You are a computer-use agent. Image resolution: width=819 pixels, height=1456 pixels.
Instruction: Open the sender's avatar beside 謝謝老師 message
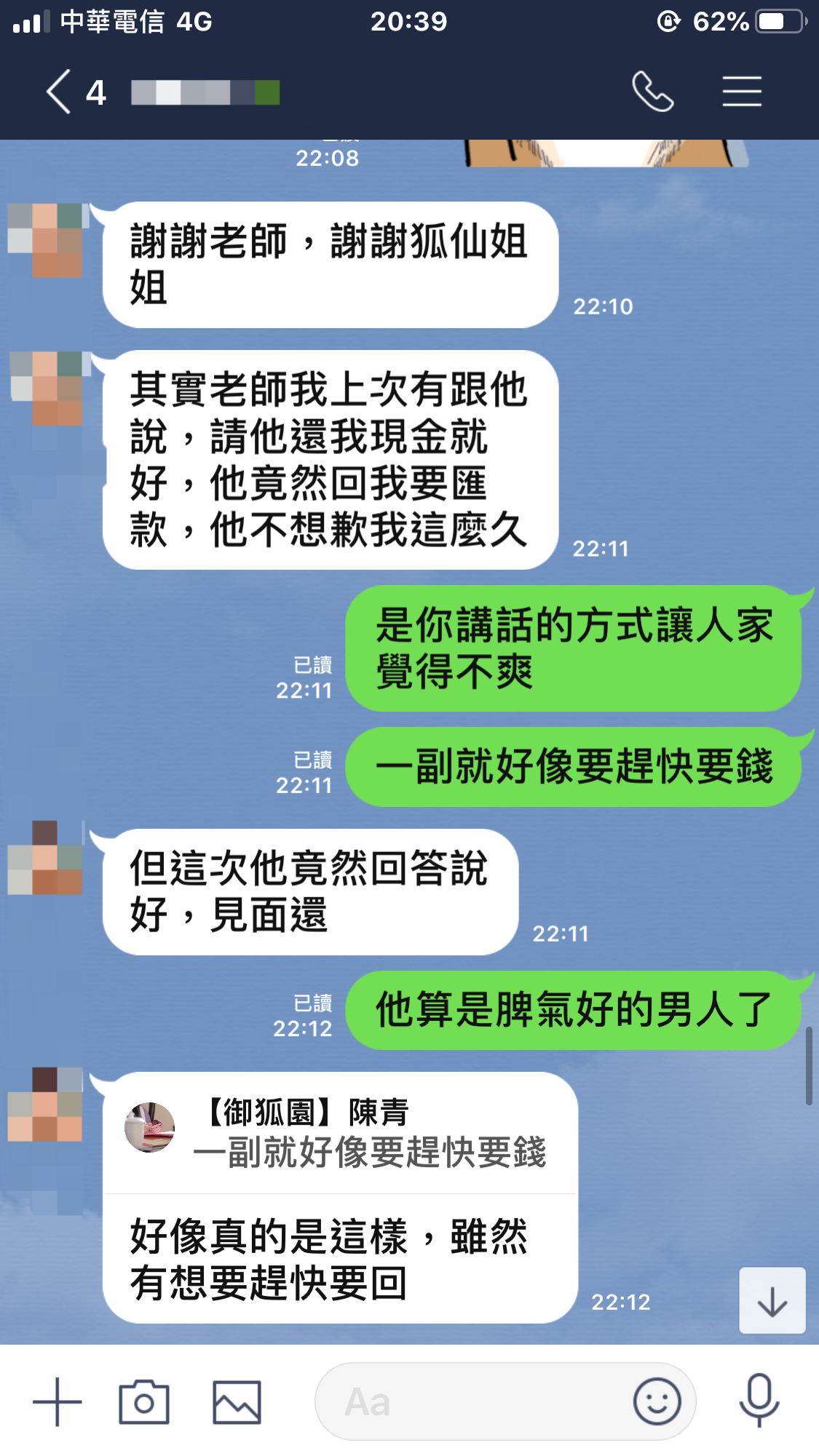point(46,240)
